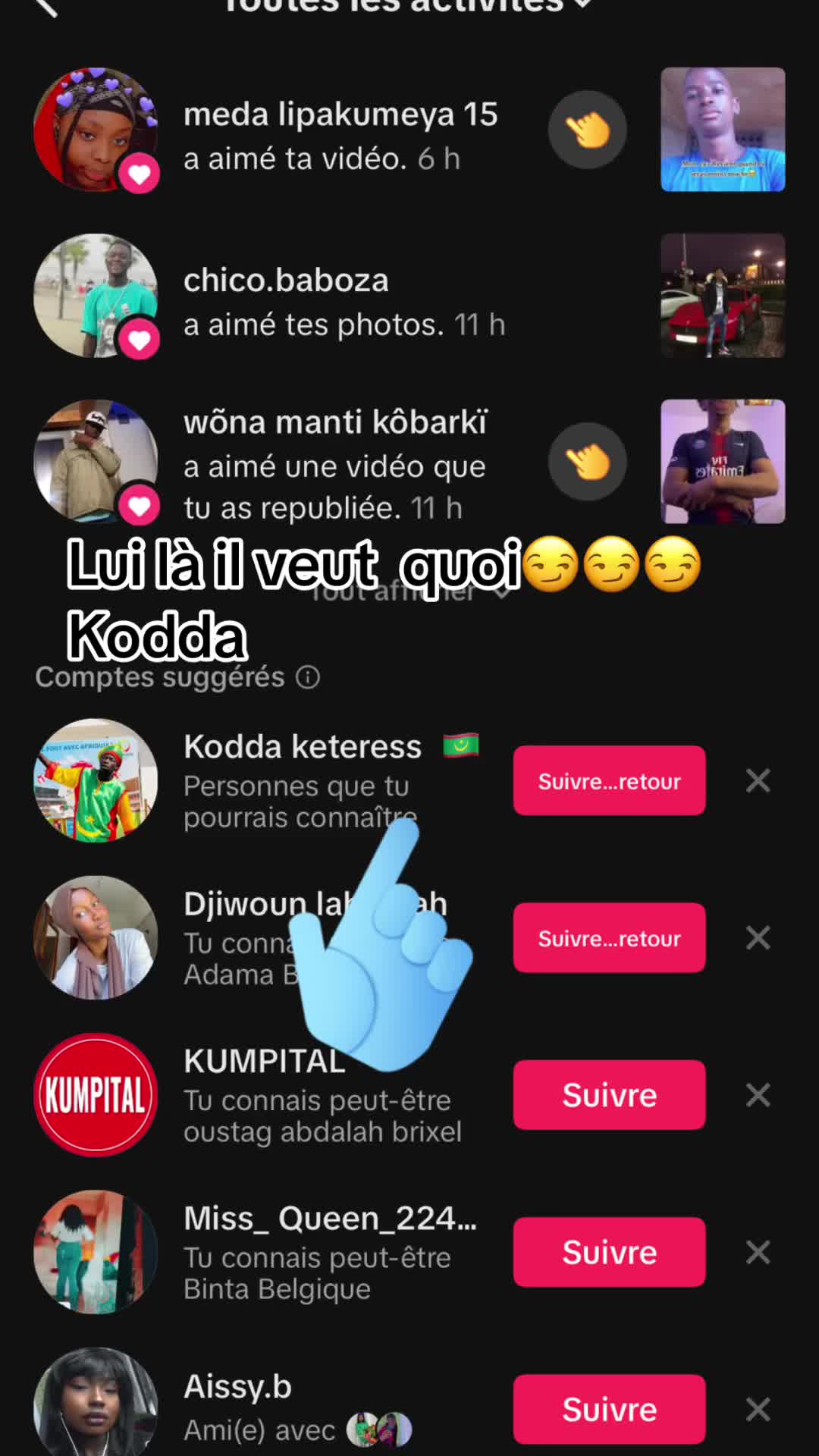819x1456 pixels.
Task: Open chico.baboza's like notification
Action: point(343,302)
